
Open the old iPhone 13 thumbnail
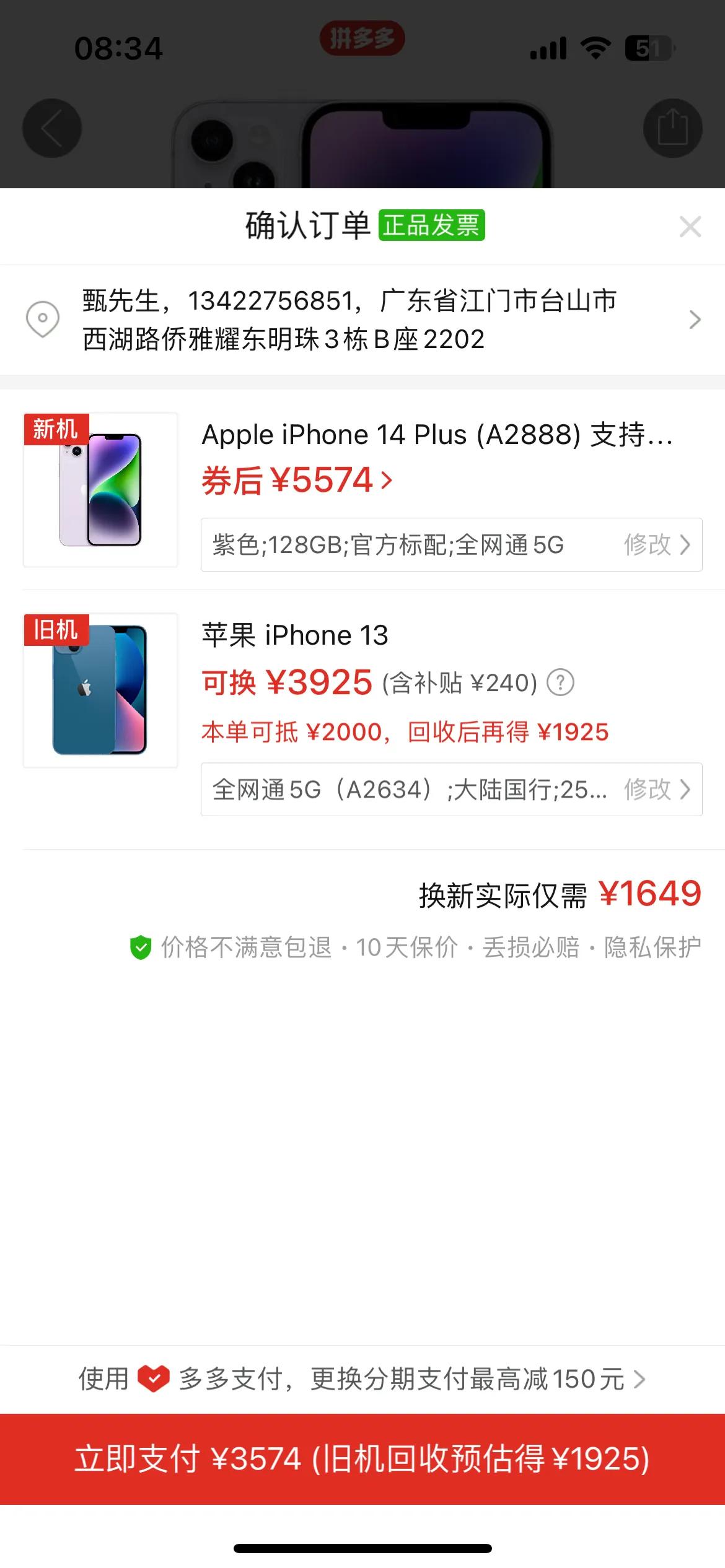coord(100,690)
